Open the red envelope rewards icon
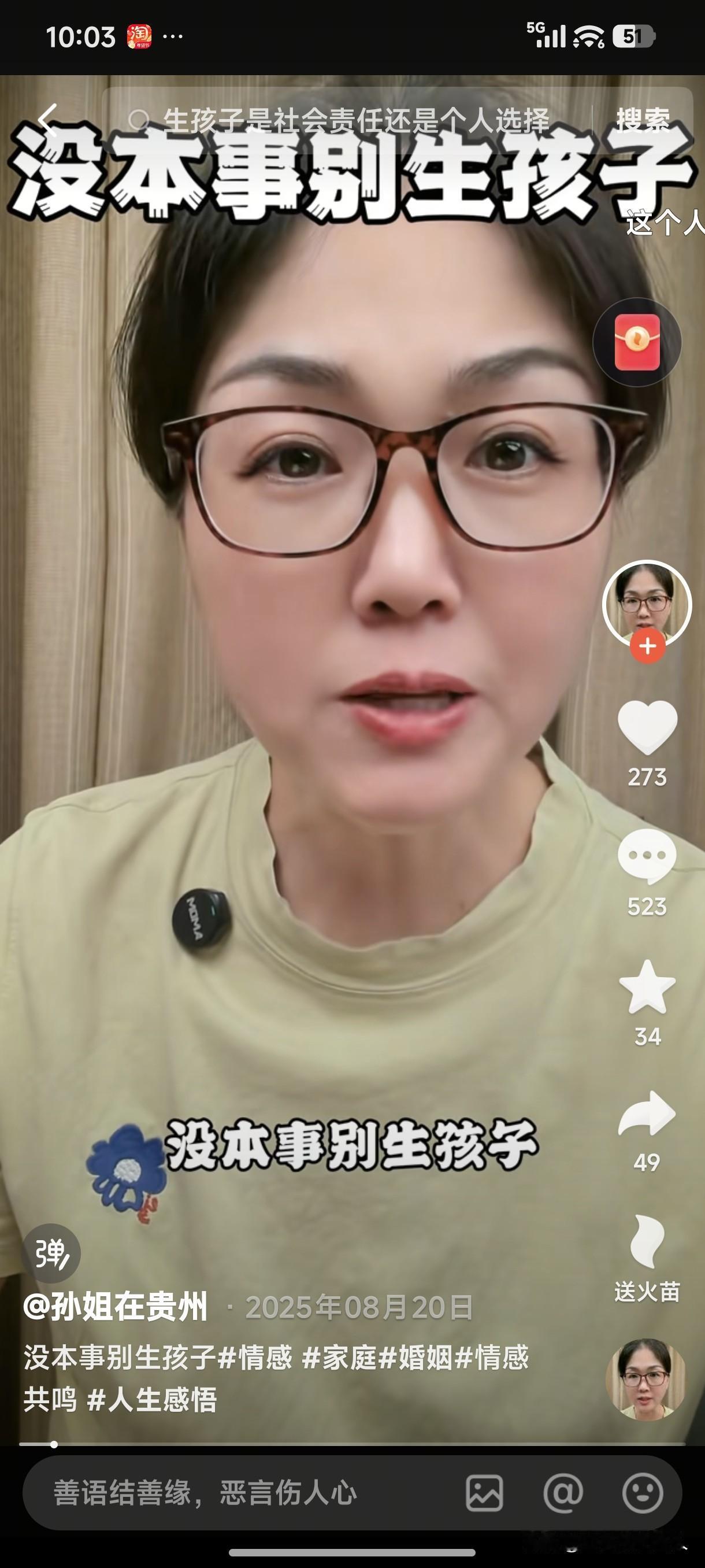The width and height of the screenshot is (705, 1568). click(x=637, y=343)
